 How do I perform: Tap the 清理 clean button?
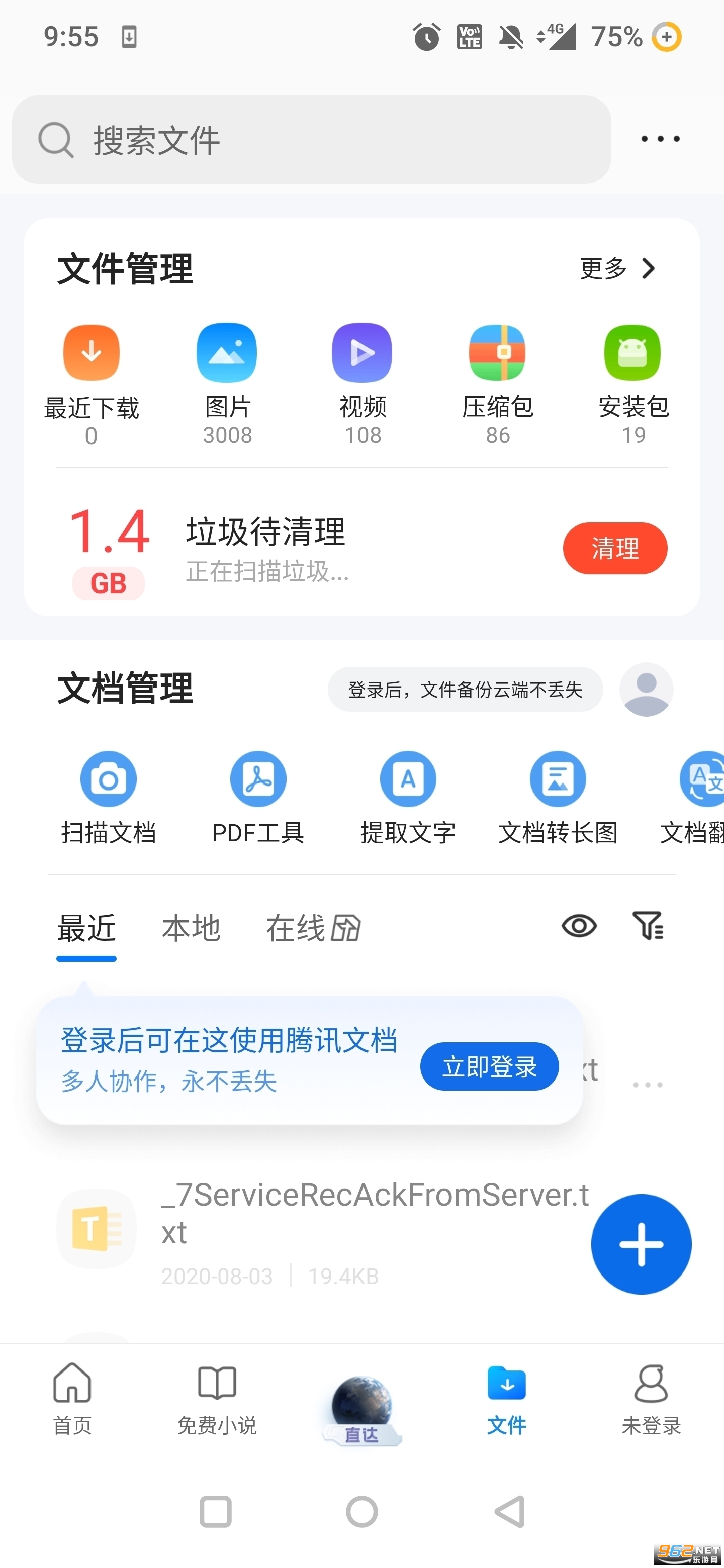point(615,548)
